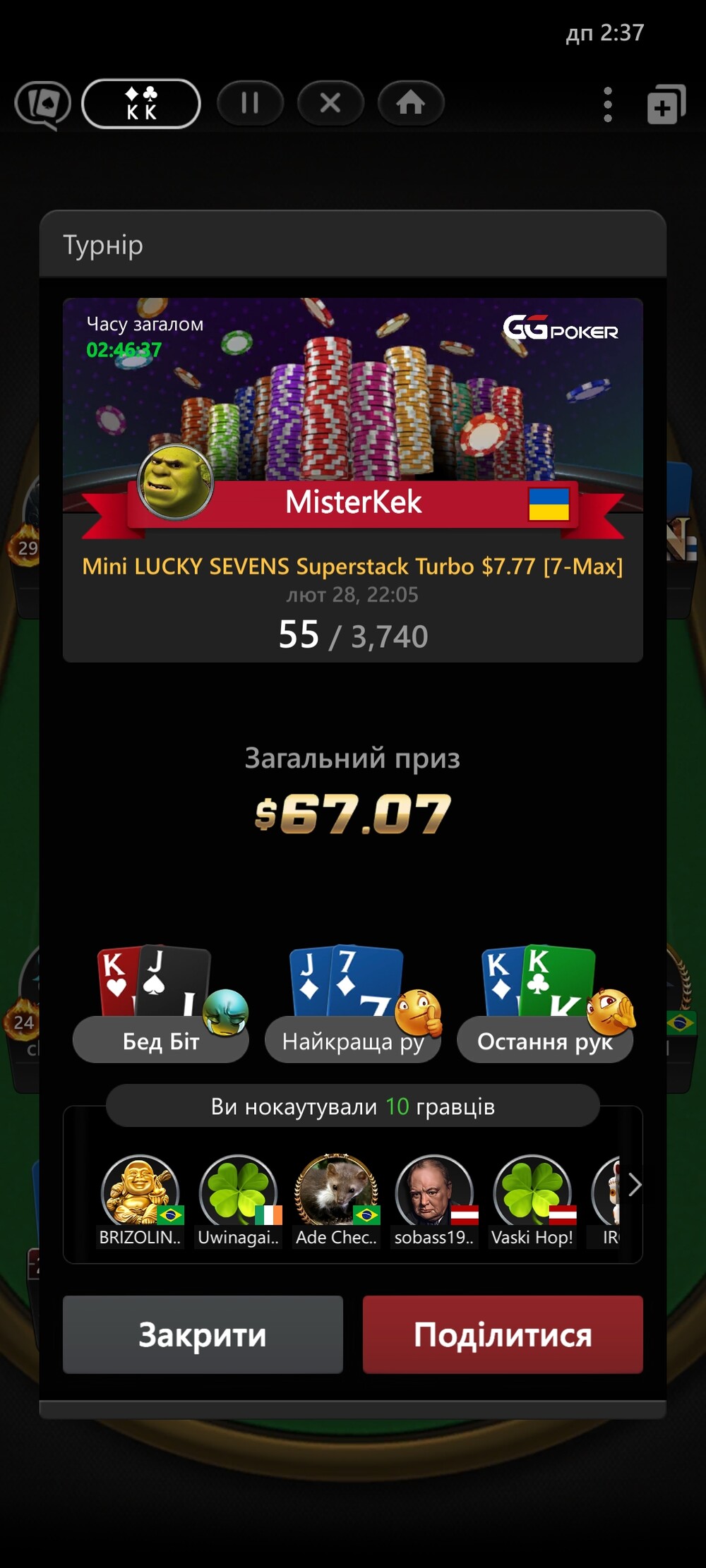
Task: Tap the pause button in toolbar
Action: (x=250, y=103)
